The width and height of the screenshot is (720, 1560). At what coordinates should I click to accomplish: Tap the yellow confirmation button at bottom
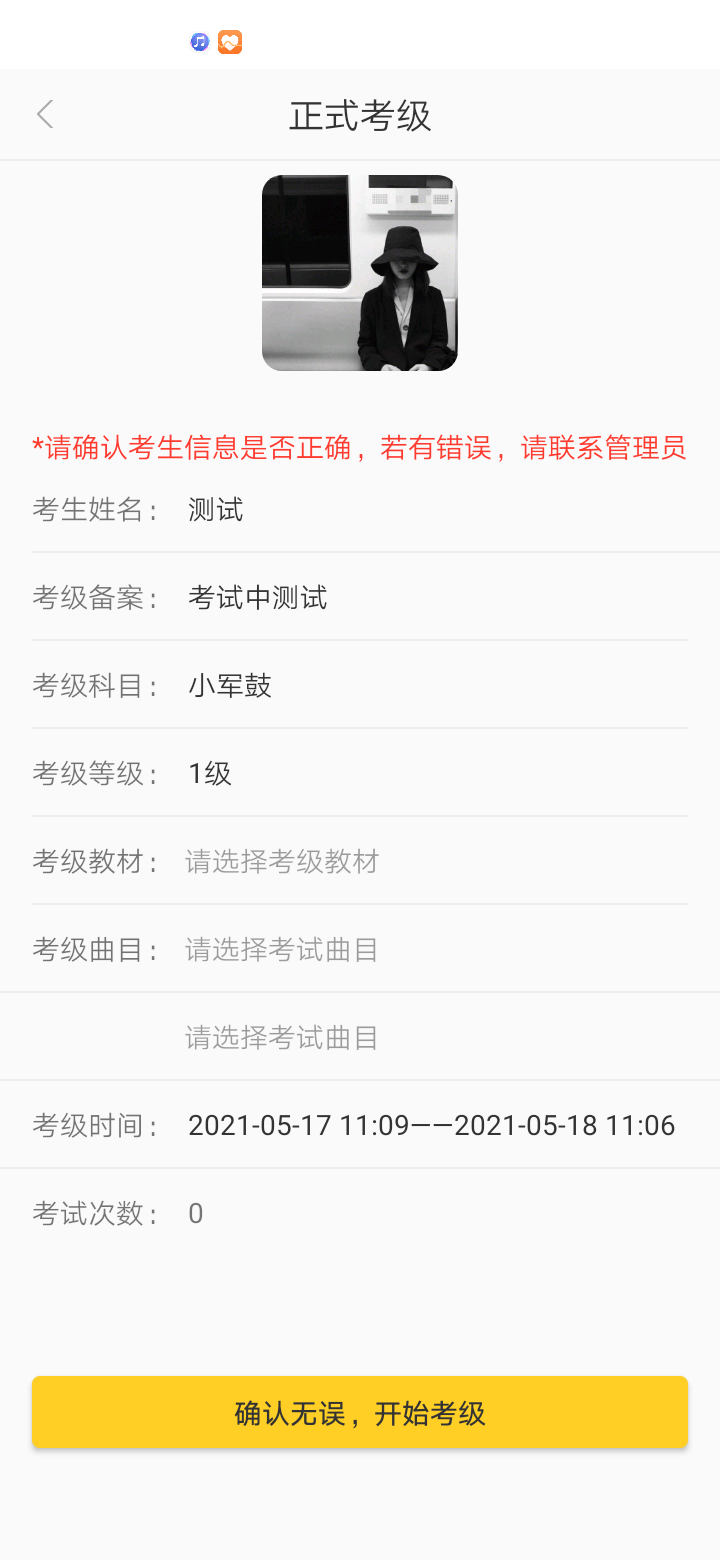[359, 1411]
